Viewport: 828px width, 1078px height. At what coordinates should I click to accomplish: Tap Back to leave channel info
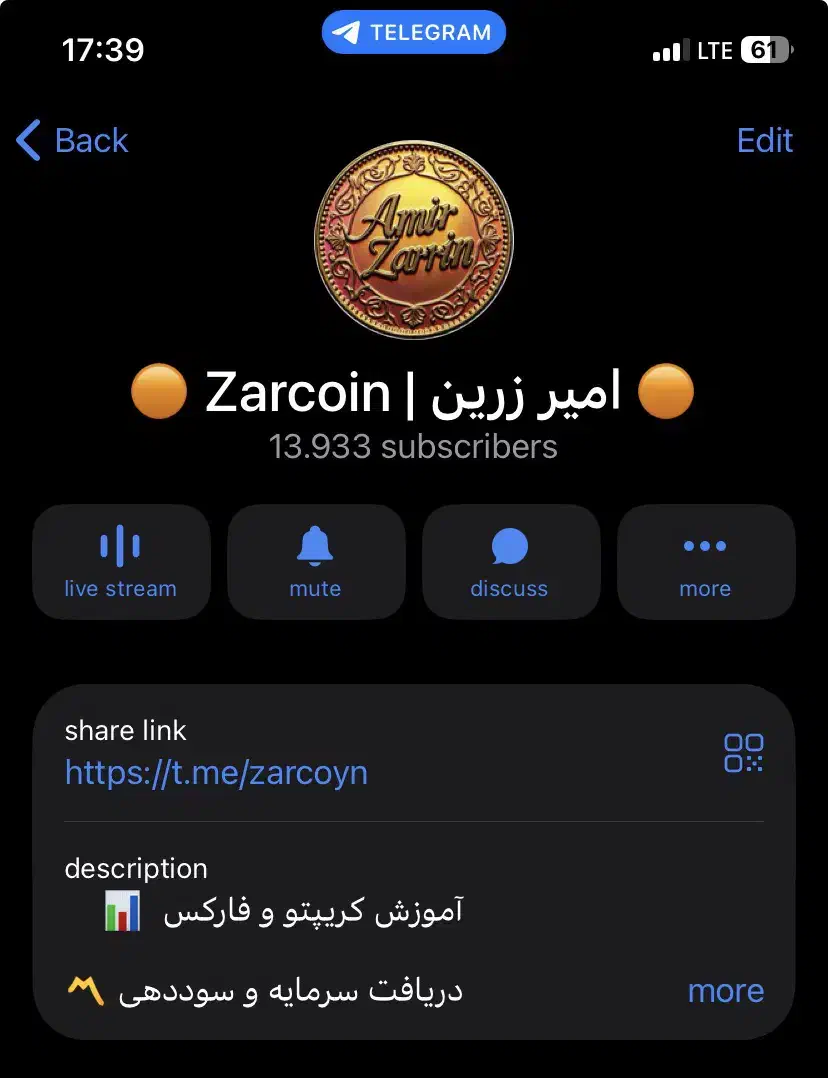[90, 140]
